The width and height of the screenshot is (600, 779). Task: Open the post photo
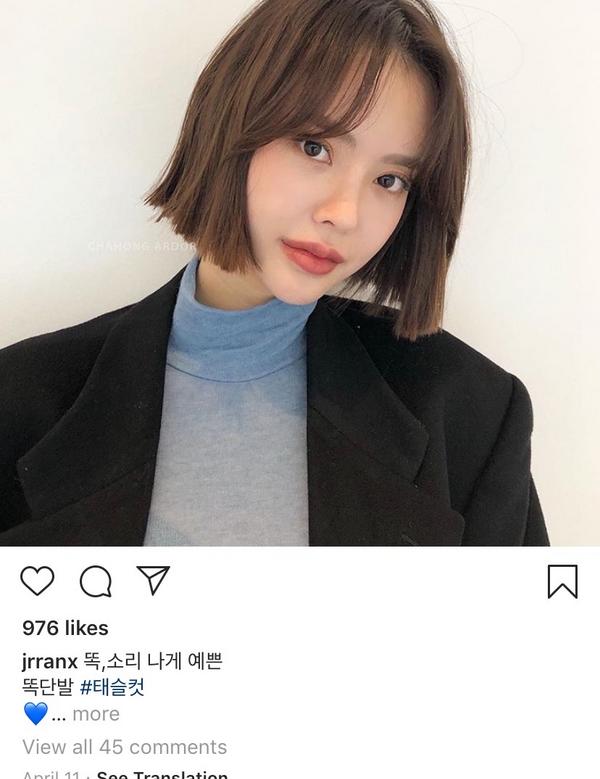300,272
